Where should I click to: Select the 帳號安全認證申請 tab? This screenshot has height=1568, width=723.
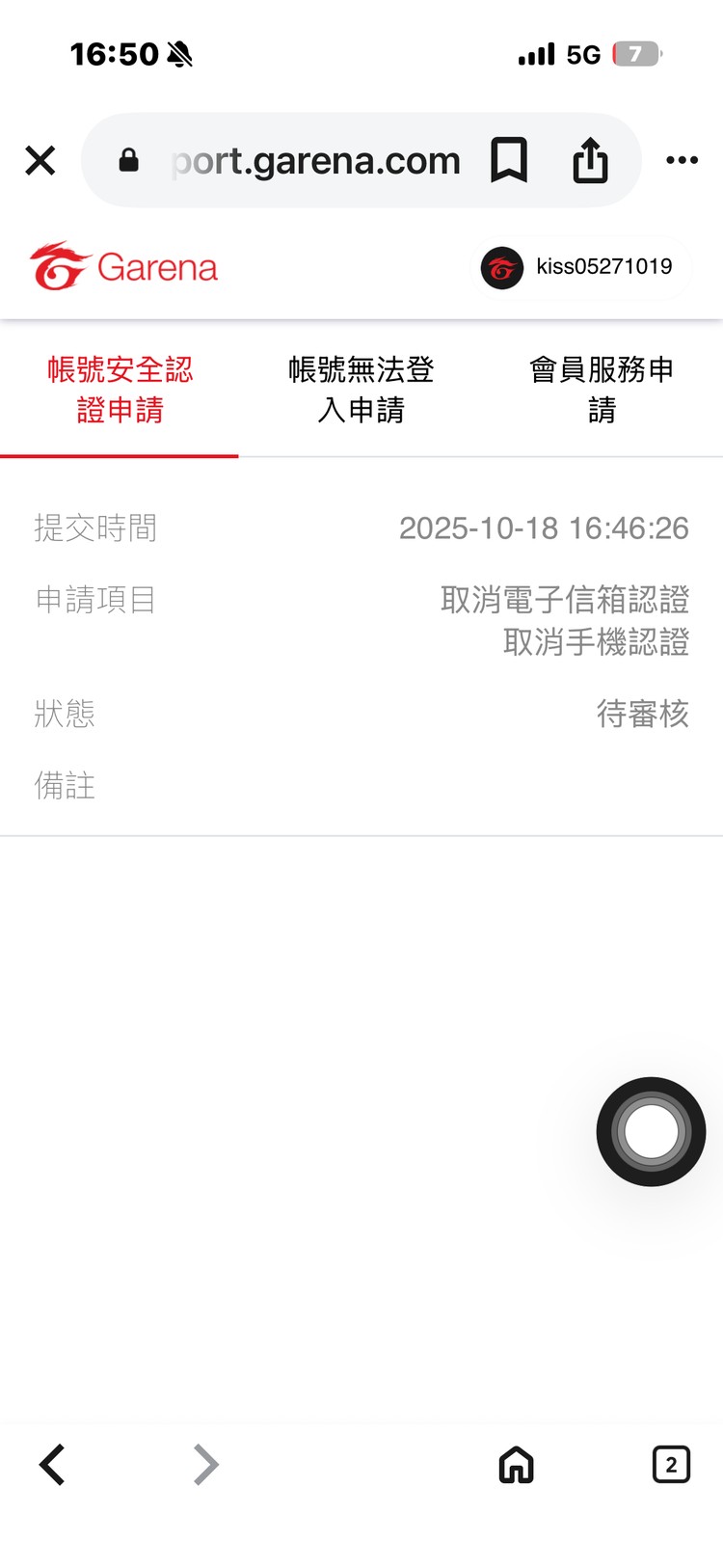pos(120,390)
